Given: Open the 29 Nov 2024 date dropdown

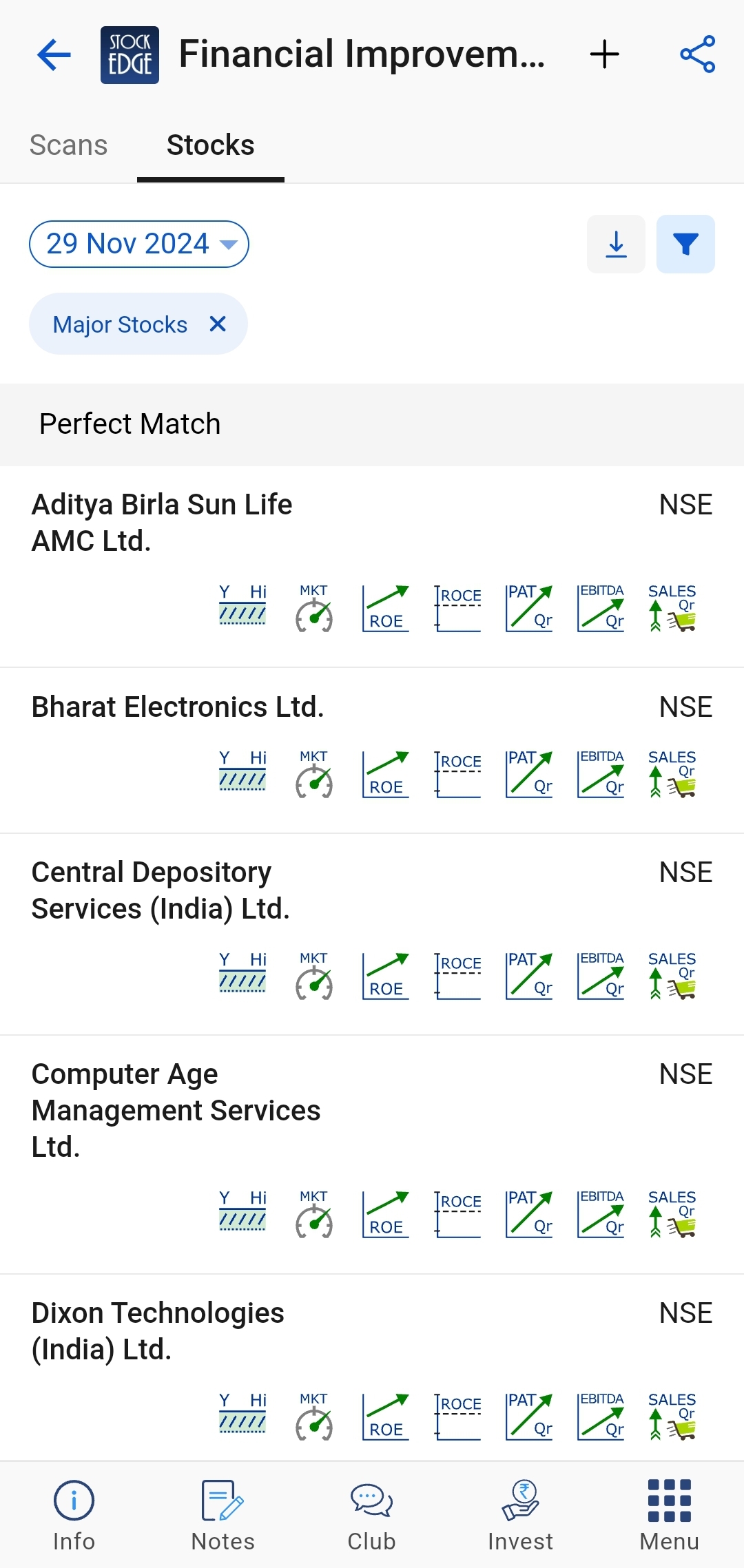Looking at the screenshot, I should (x=138, y=244).
